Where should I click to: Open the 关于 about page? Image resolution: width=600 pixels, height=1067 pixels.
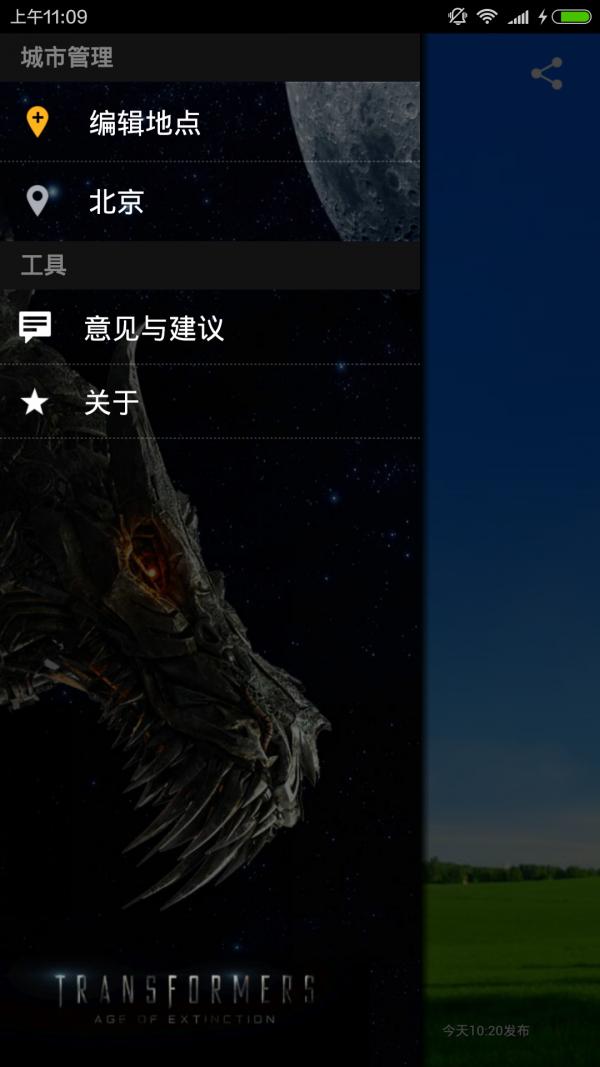tap(111, 403)
